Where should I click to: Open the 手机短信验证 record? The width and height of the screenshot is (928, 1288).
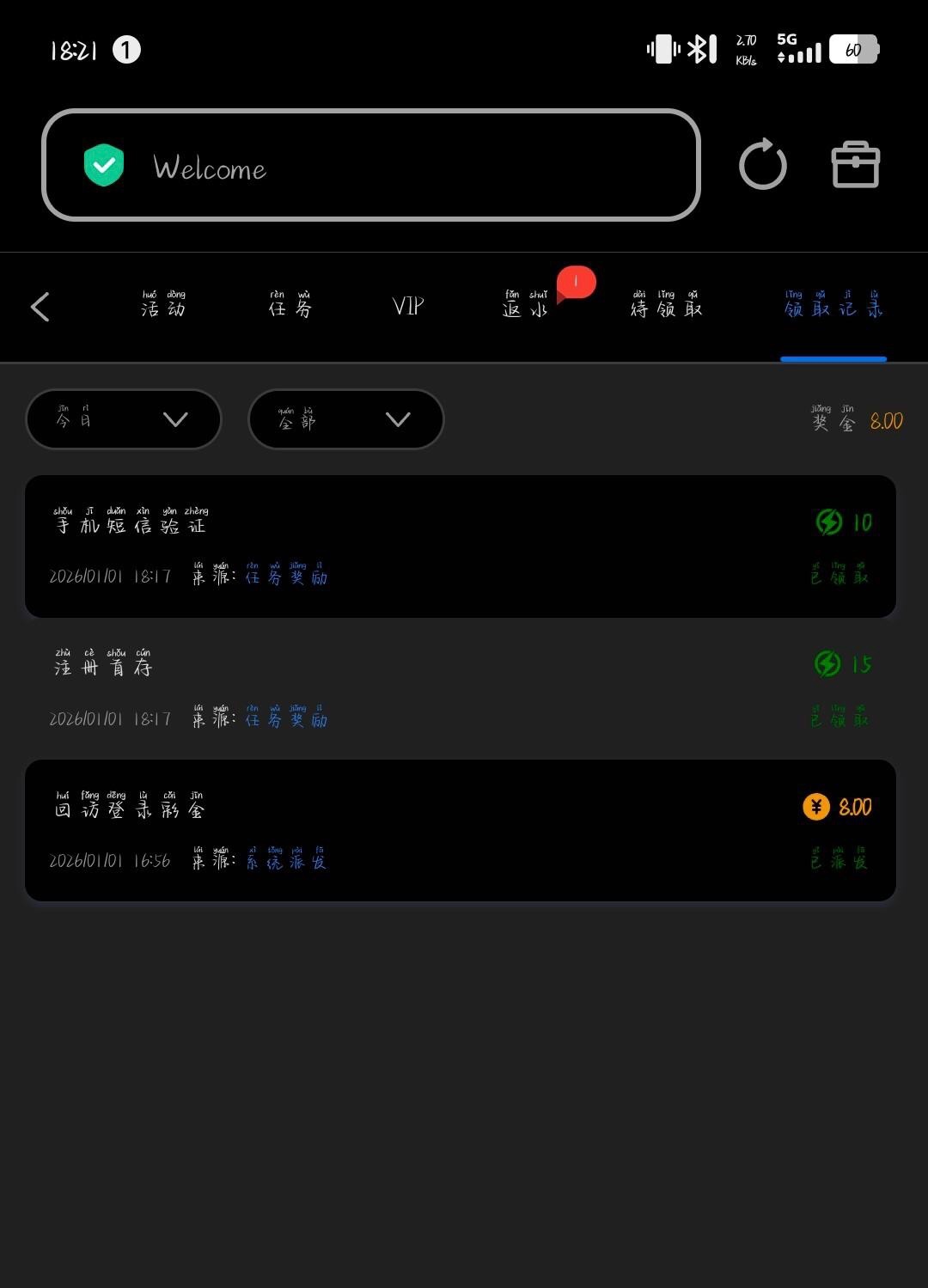tap(460, 546)
